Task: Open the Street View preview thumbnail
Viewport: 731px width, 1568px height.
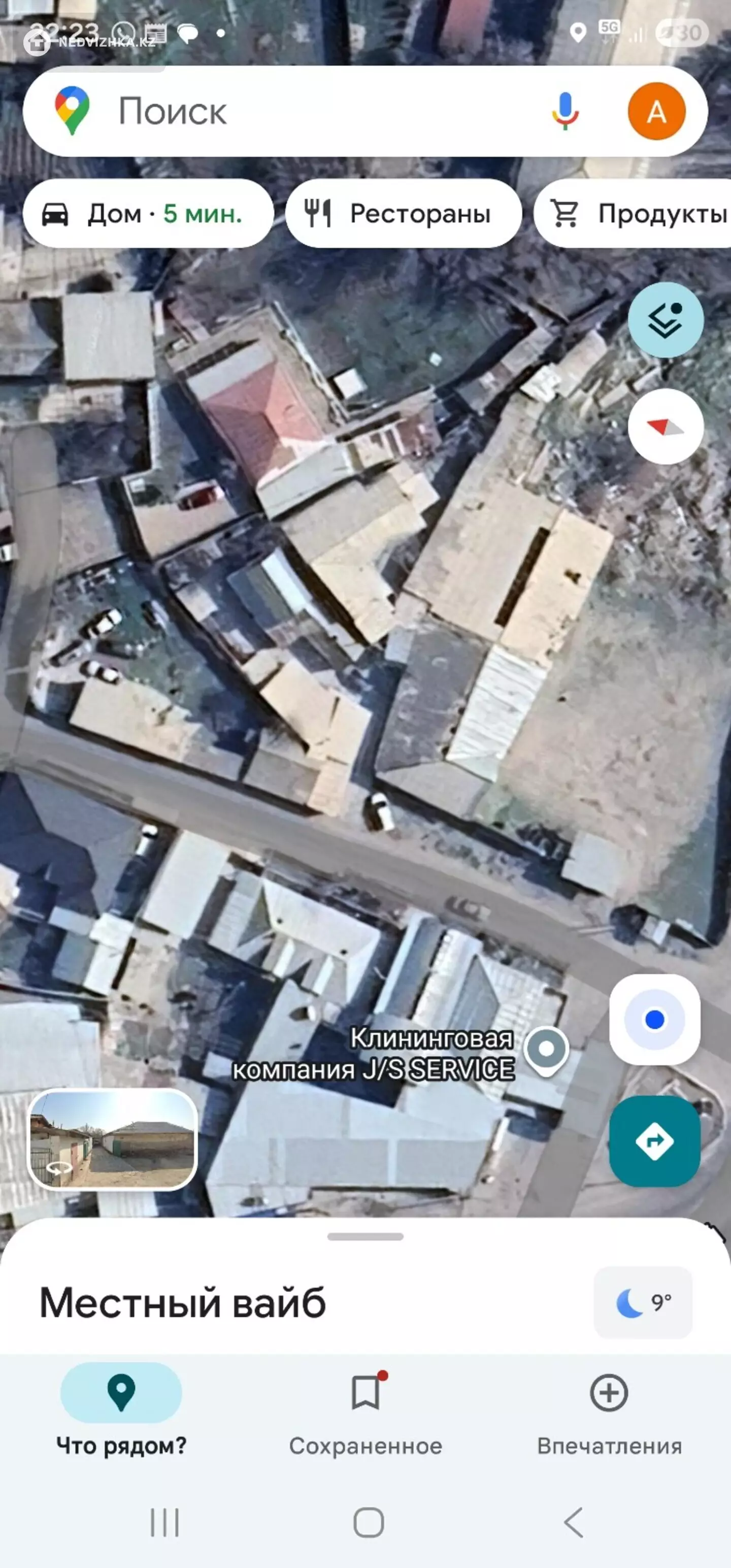Action: tap(113, 1139)
